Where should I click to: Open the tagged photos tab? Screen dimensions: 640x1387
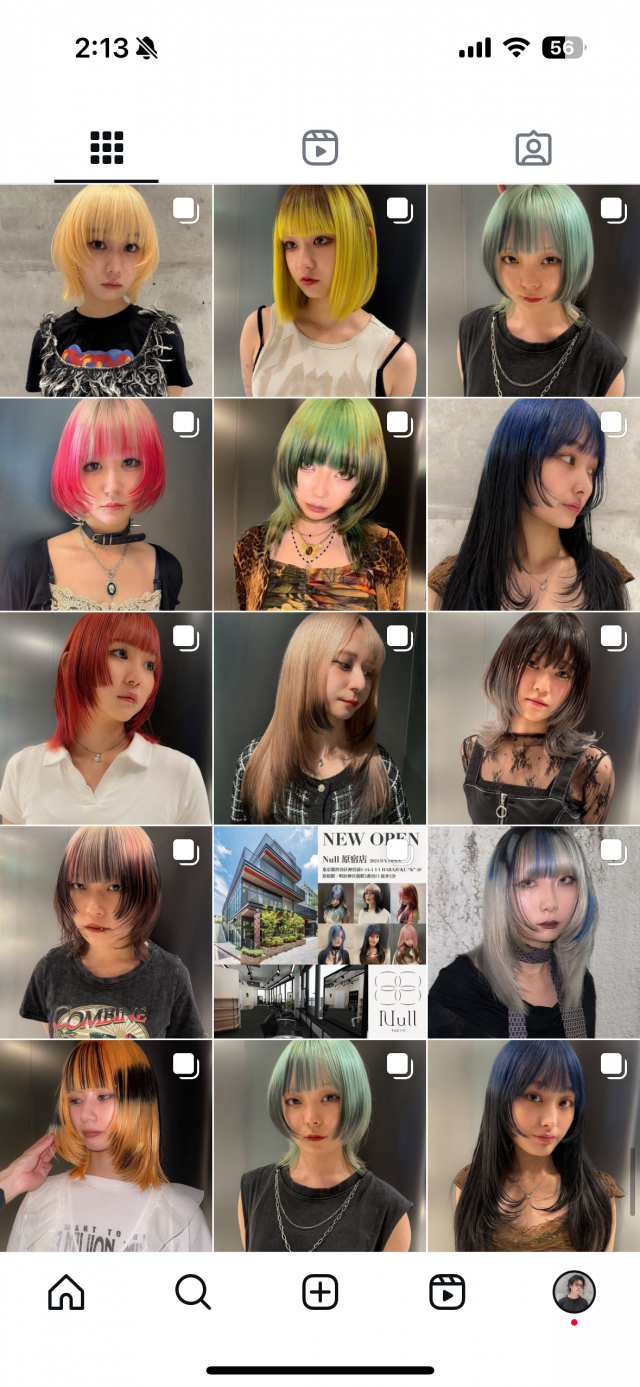[x=533, y=148]
